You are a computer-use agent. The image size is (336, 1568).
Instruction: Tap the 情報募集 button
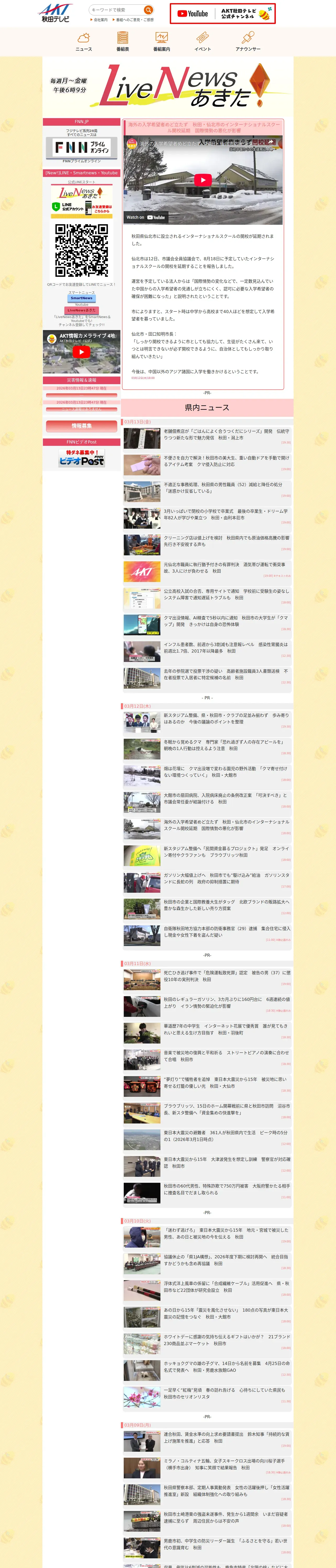[82, 426]
